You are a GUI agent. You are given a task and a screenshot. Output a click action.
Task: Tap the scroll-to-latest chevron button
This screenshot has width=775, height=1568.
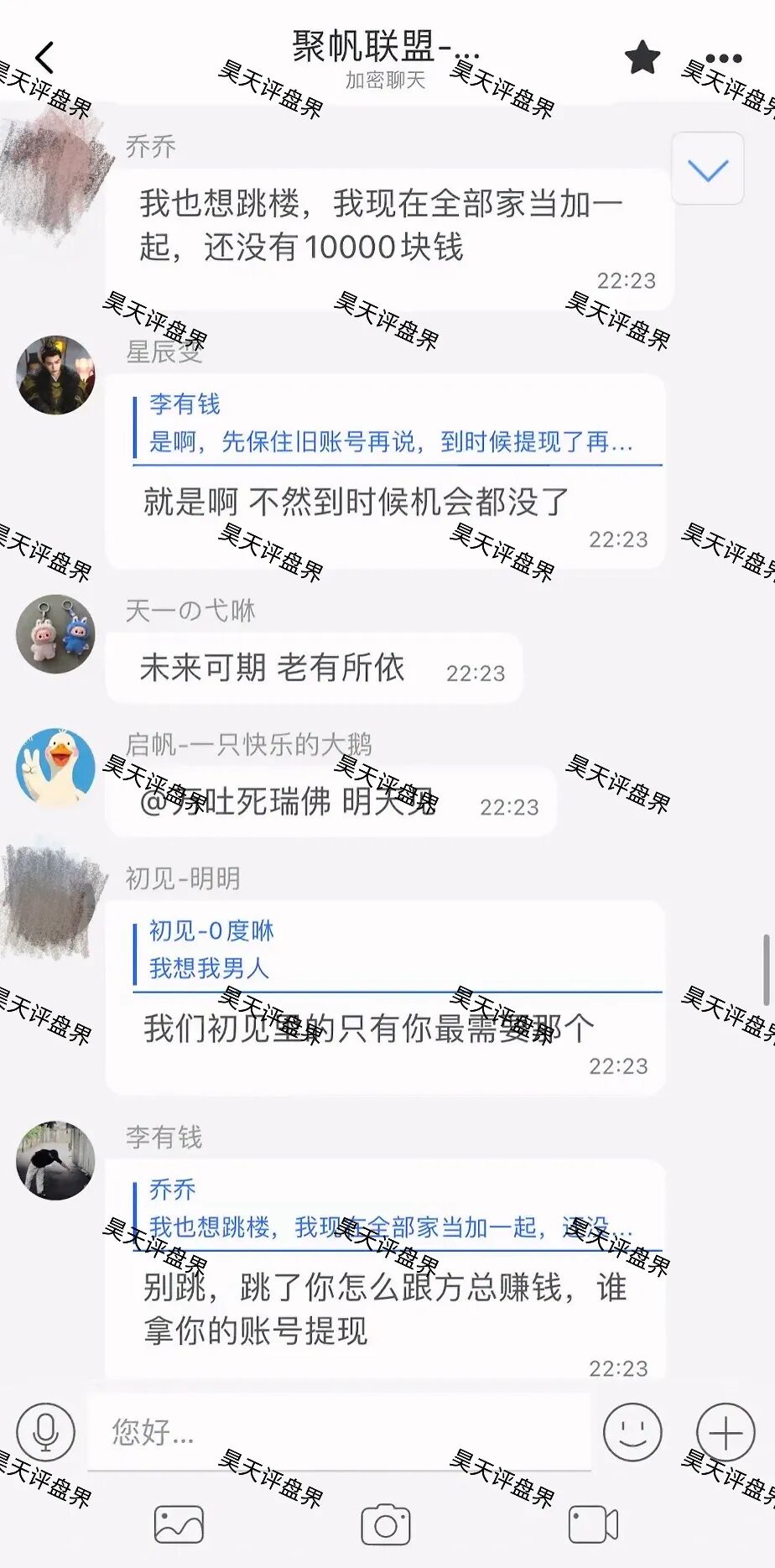[707, 168]
